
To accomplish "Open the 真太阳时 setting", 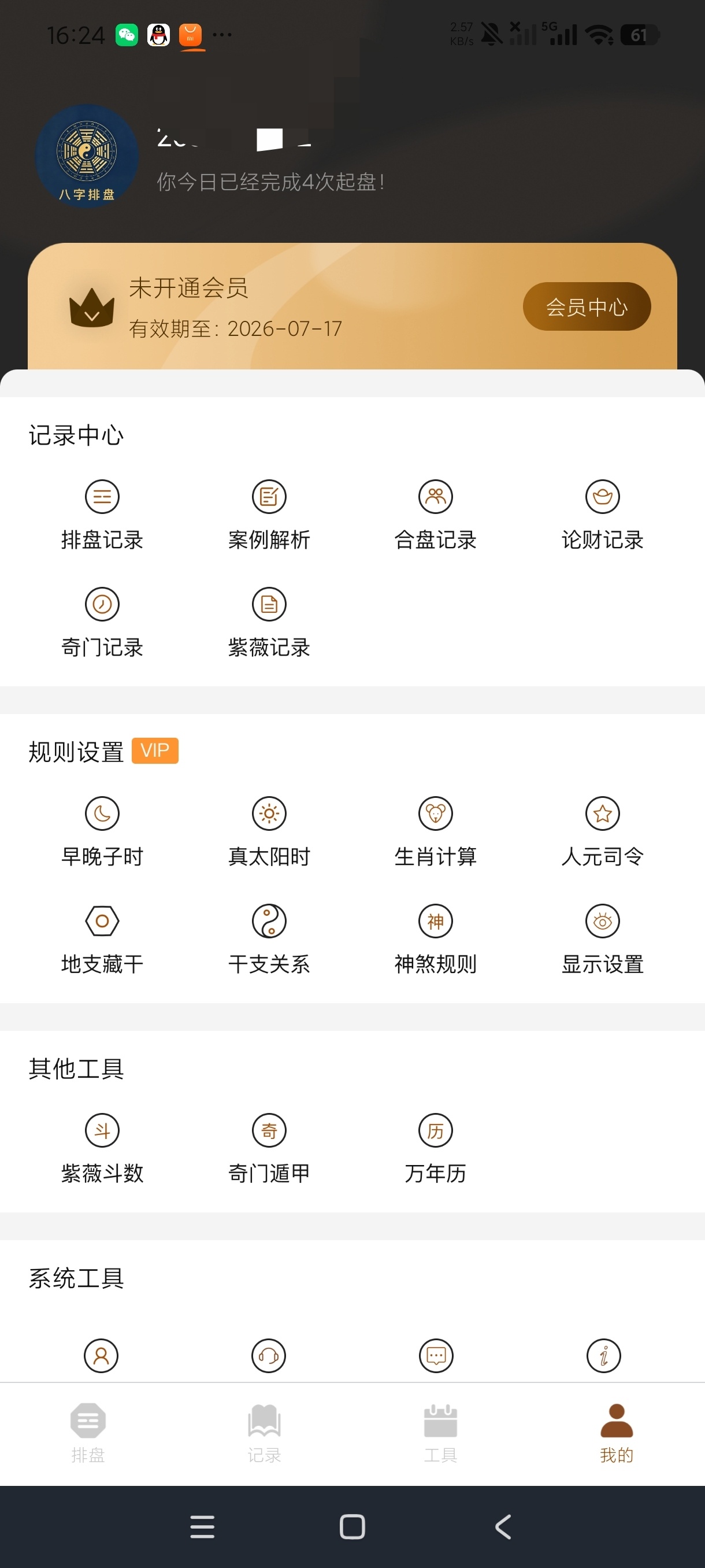I will pyautogui.click(x=269, y=832).
